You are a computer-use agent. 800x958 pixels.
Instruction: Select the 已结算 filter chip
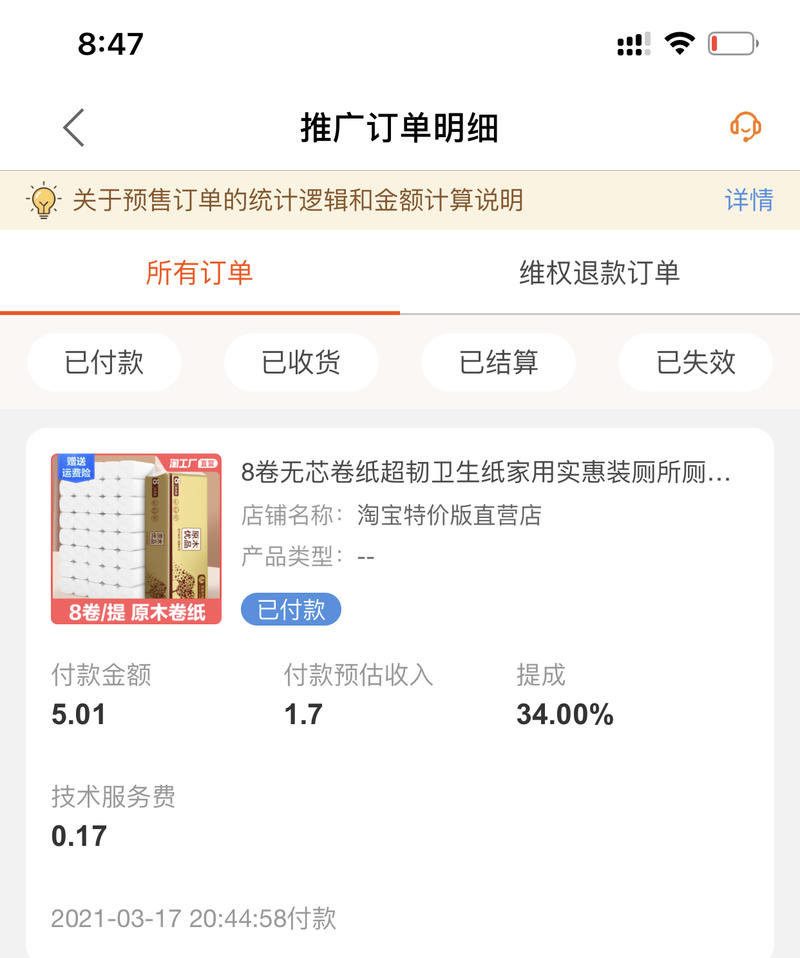tap(499, 362)
